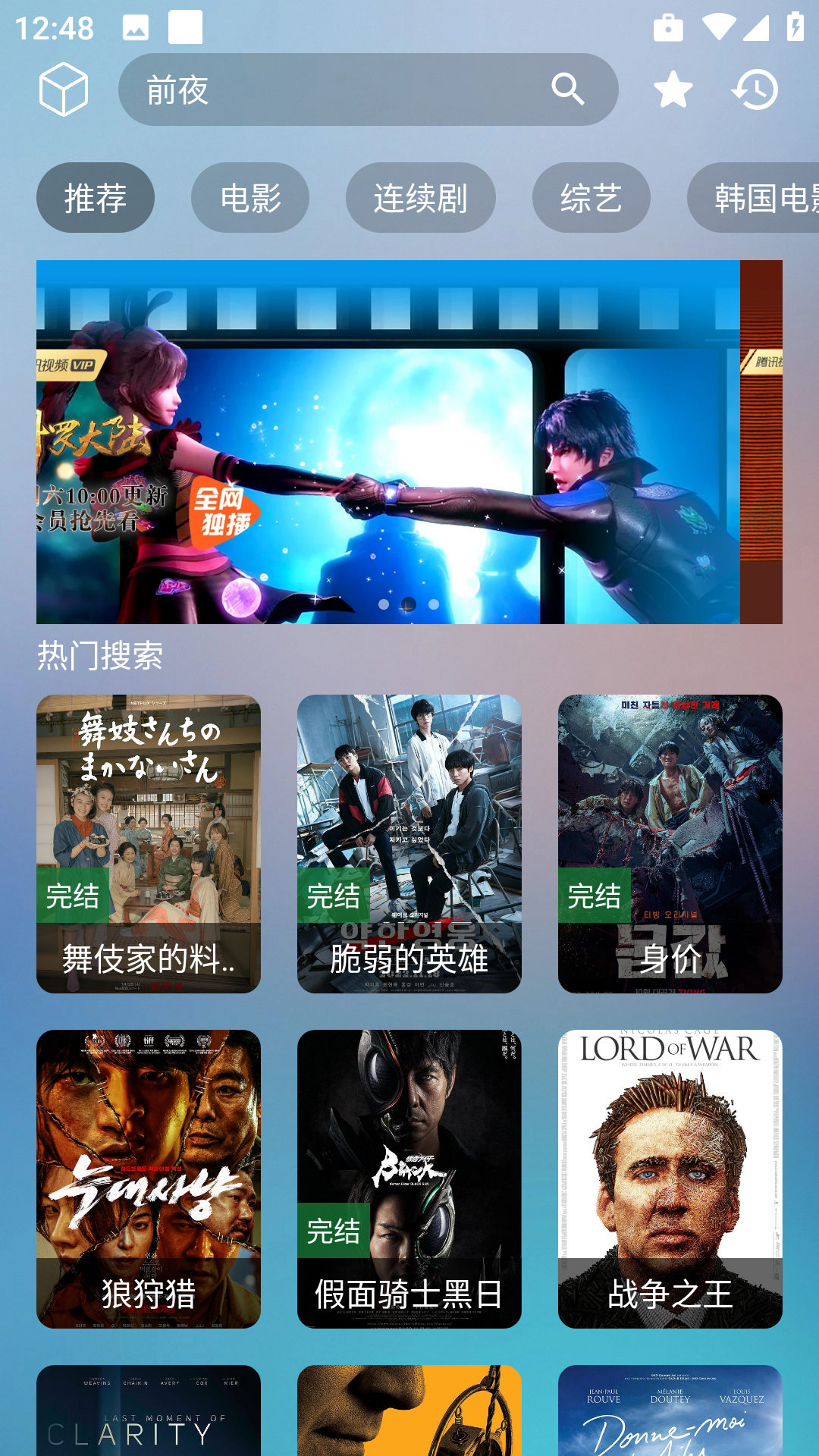819x1456 pixels.
Task: Open 战争之王 poster card
Action: 670,1178
